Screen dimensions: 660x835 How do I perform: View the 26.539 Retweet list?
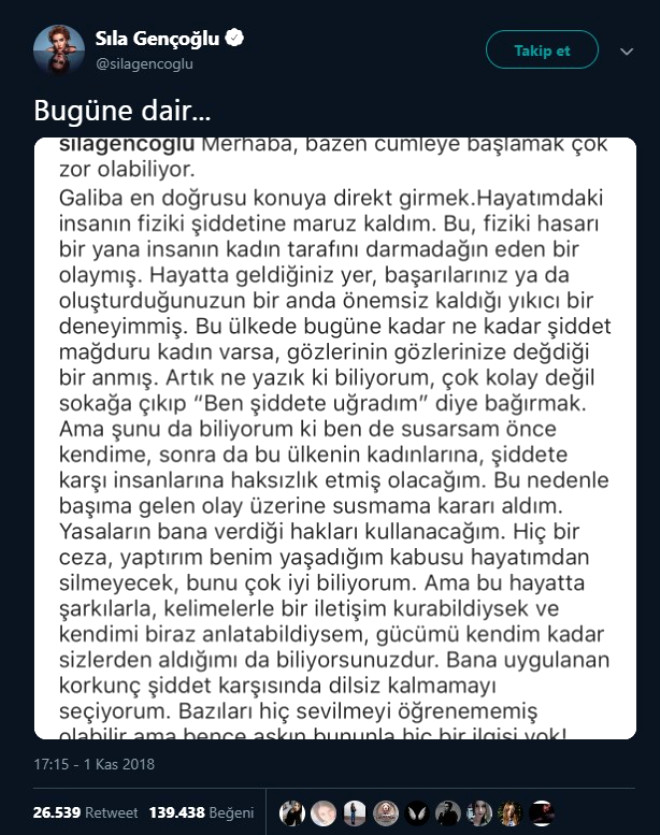click(84, 813)
